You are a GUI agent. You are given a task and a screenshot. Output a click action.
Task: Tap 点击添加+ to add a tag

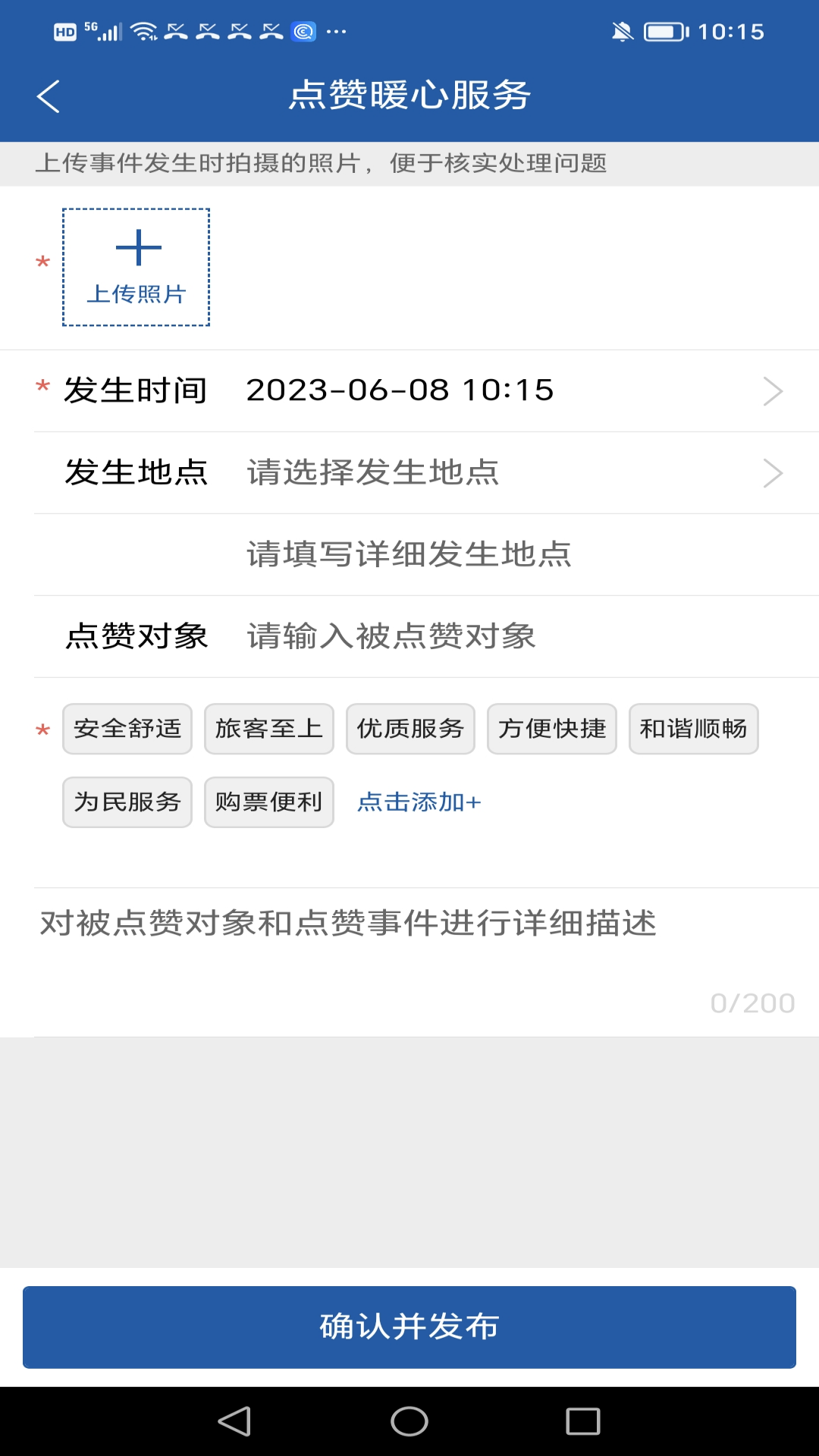coord(419,802)
